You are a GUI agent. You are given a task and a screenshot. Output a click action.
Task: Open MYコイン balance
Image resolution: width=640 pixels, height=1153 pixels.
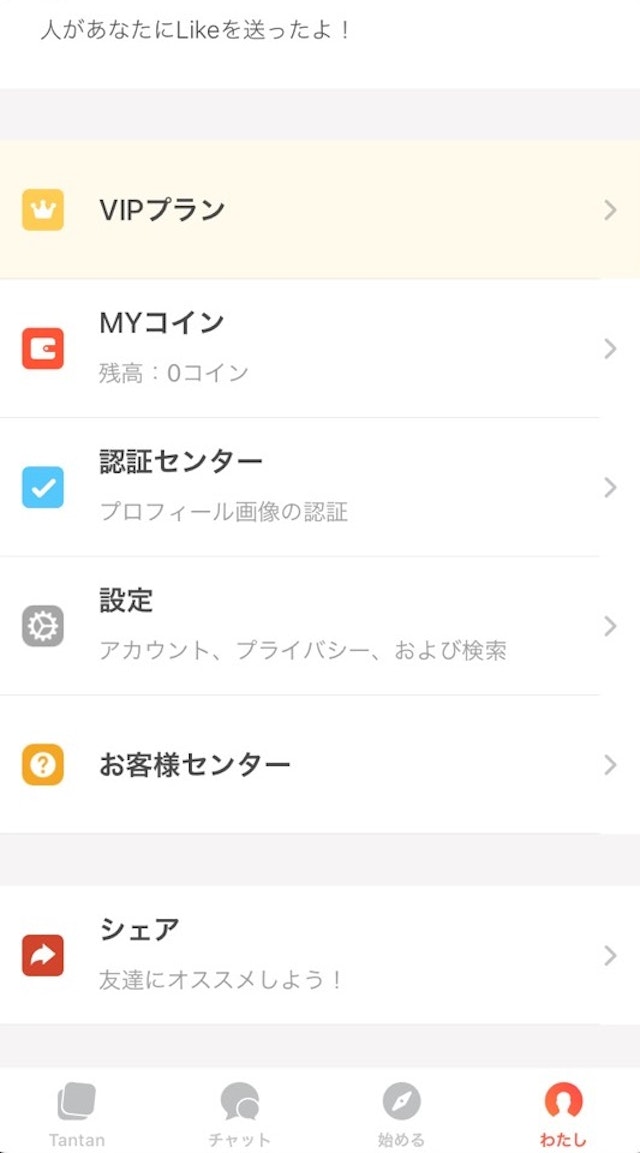point(320,348)
